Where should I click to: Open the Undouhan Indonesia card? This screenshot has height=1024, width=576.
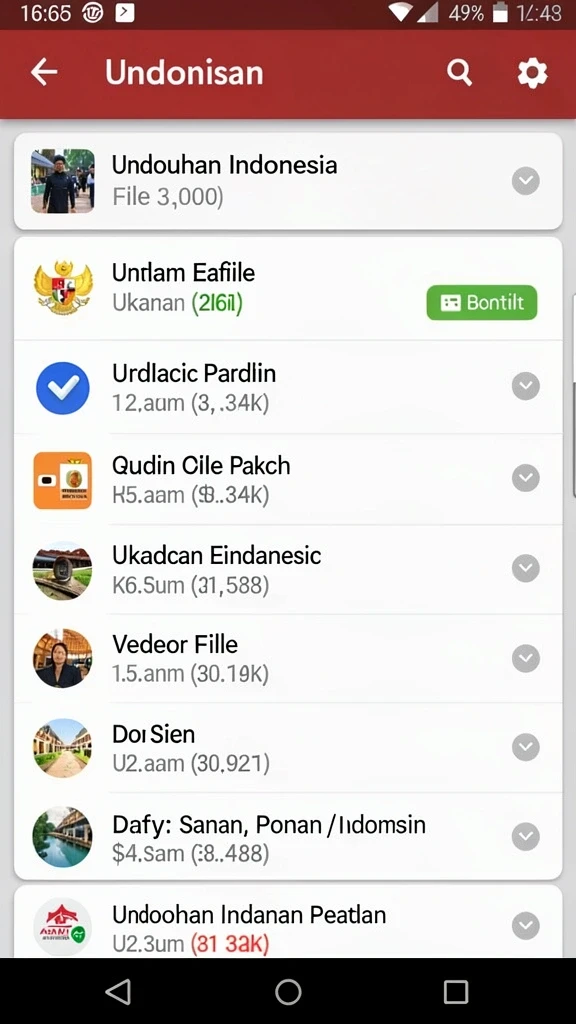point(288,181)
